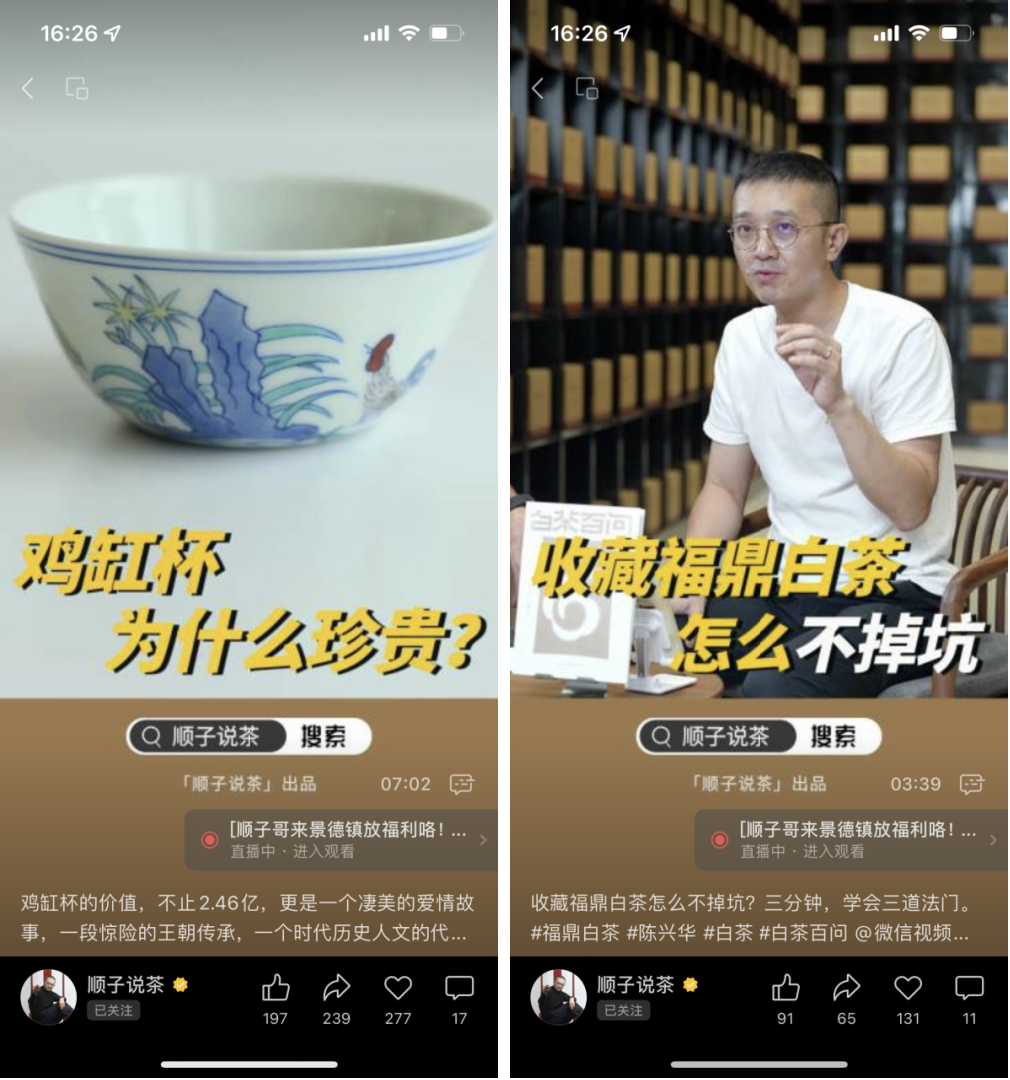Tap 搜索 for 顺子说茶 on 鸡缸杯 video
1010x1080 pixels.
[x=322, y=737]
